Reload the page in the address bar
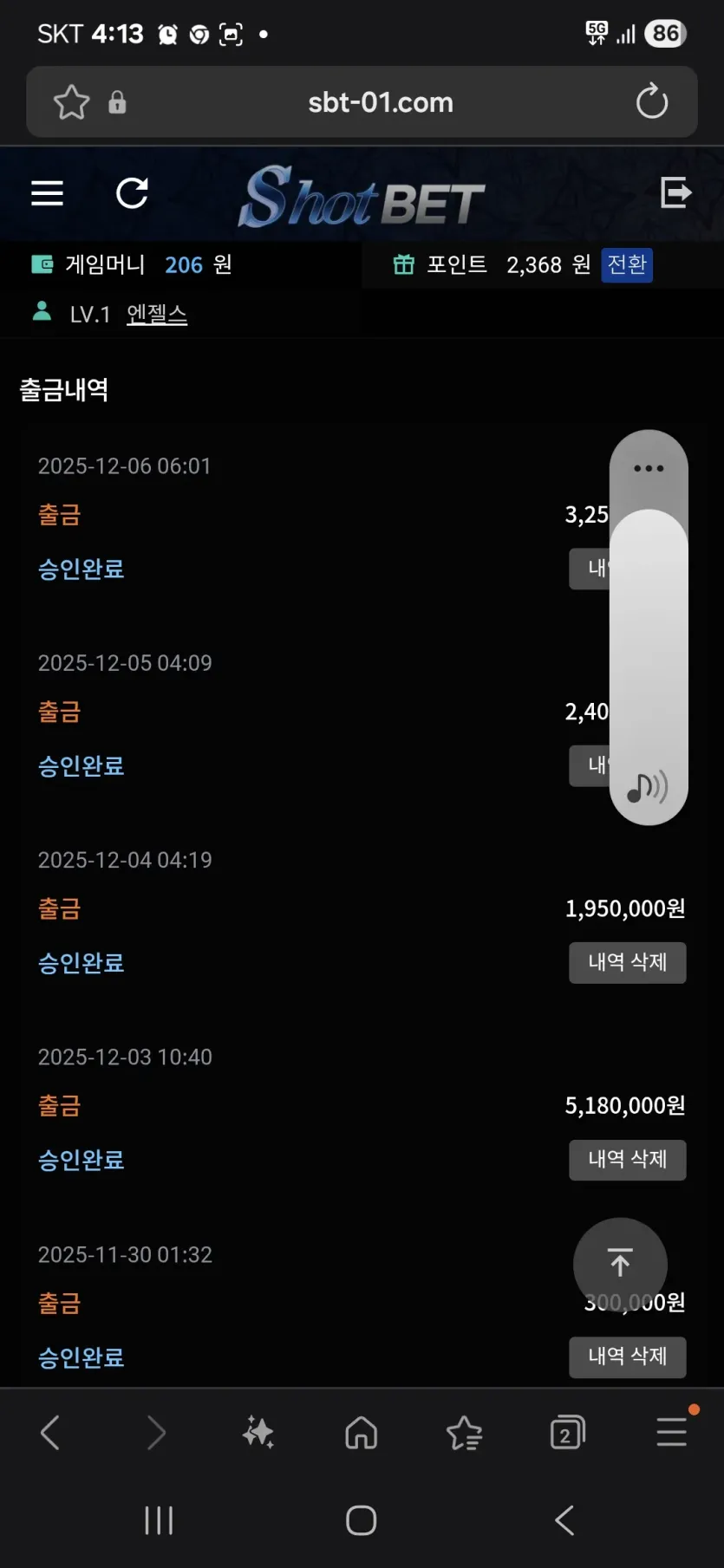724x1568 pixels. click(652, 102)
